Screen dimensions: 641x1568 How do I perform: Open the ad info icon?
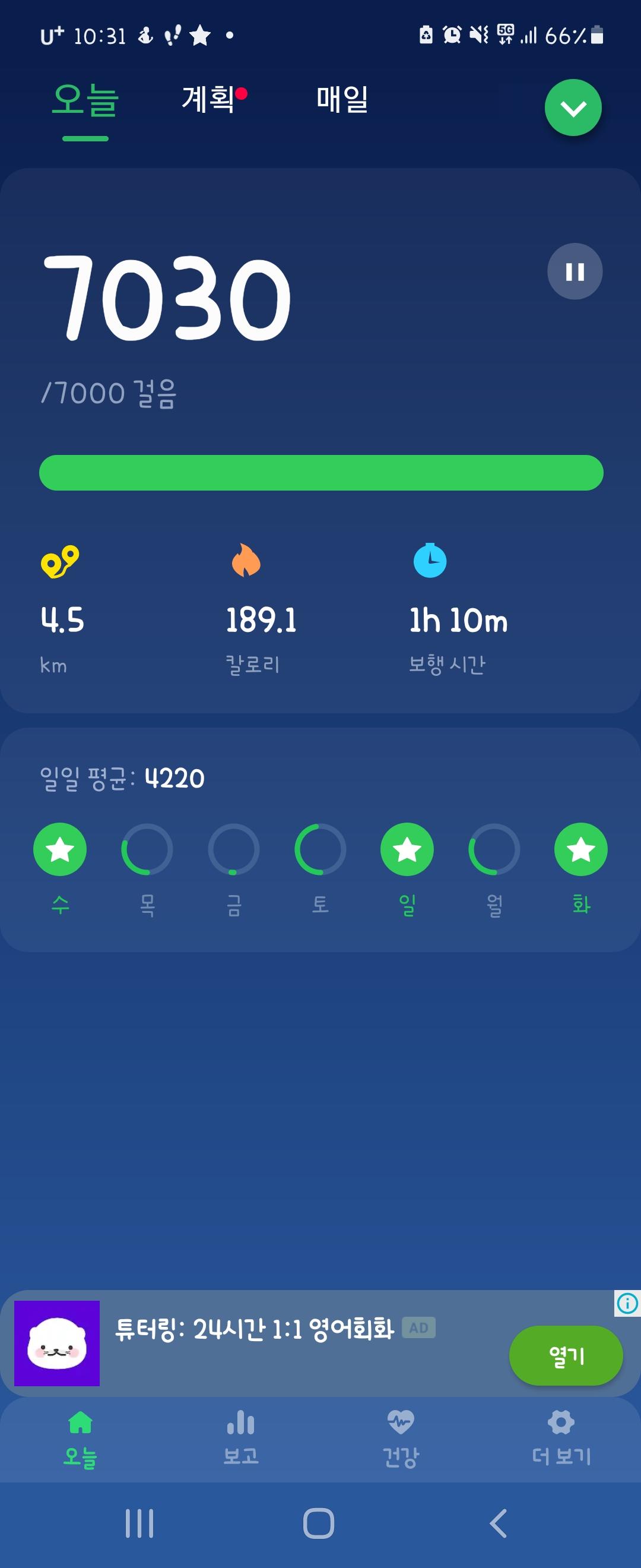[627, 1303]
